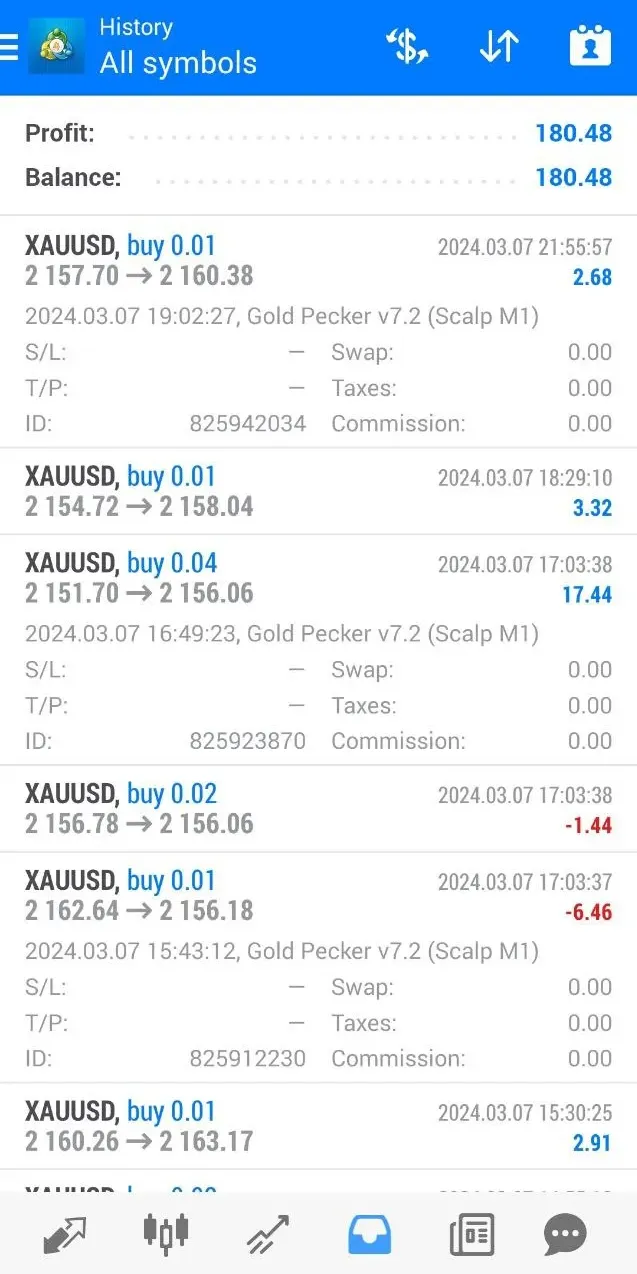Open the News tab
This screenshot has width=637, height=1274.
(471, 1235)
